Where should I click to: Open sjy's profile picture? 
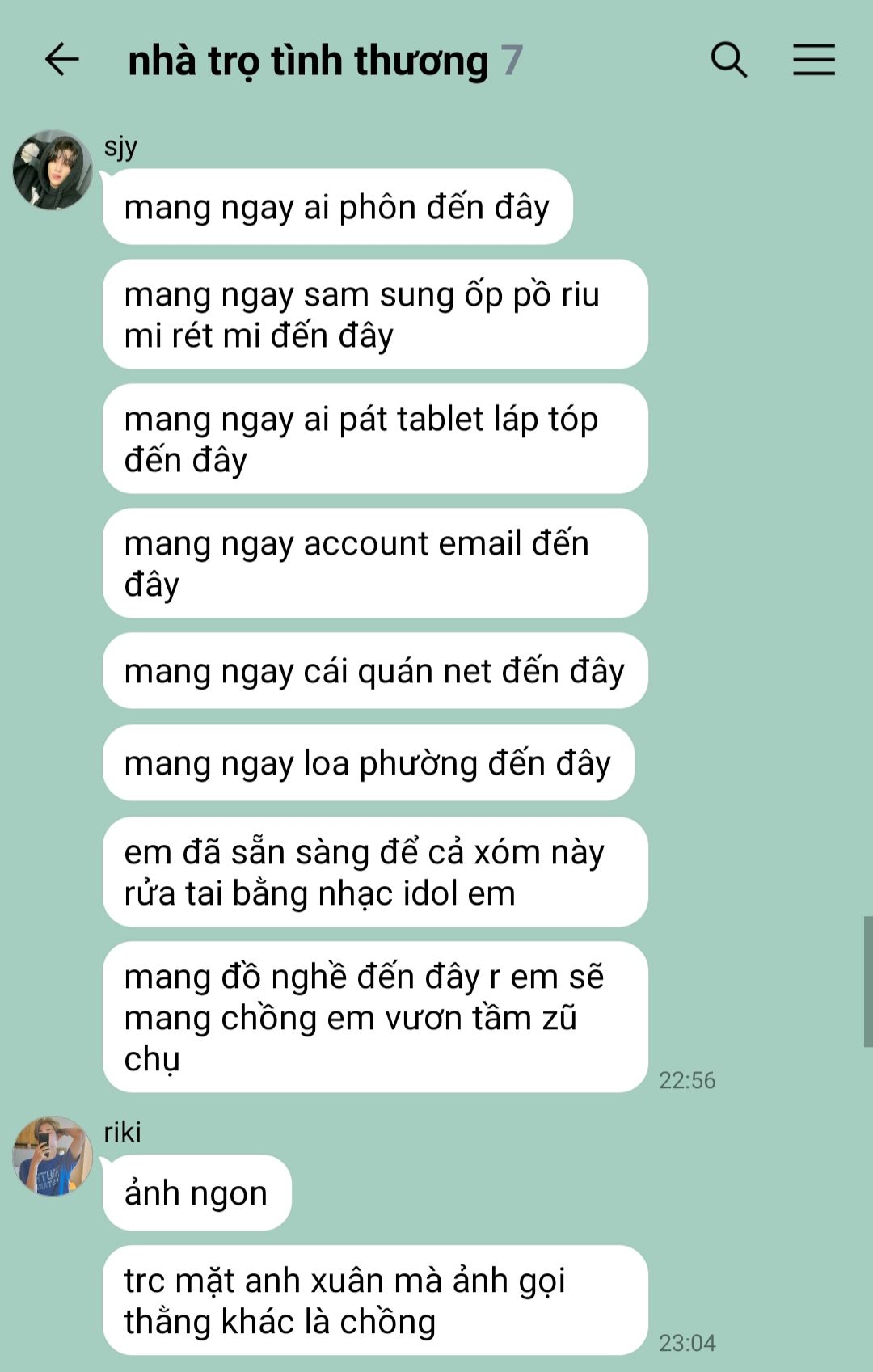(x=53, y=171)
